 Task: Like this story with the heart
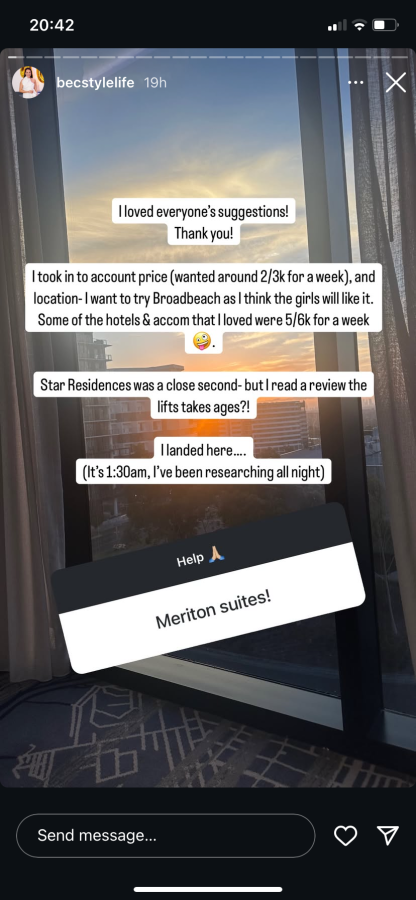point(345,836)
